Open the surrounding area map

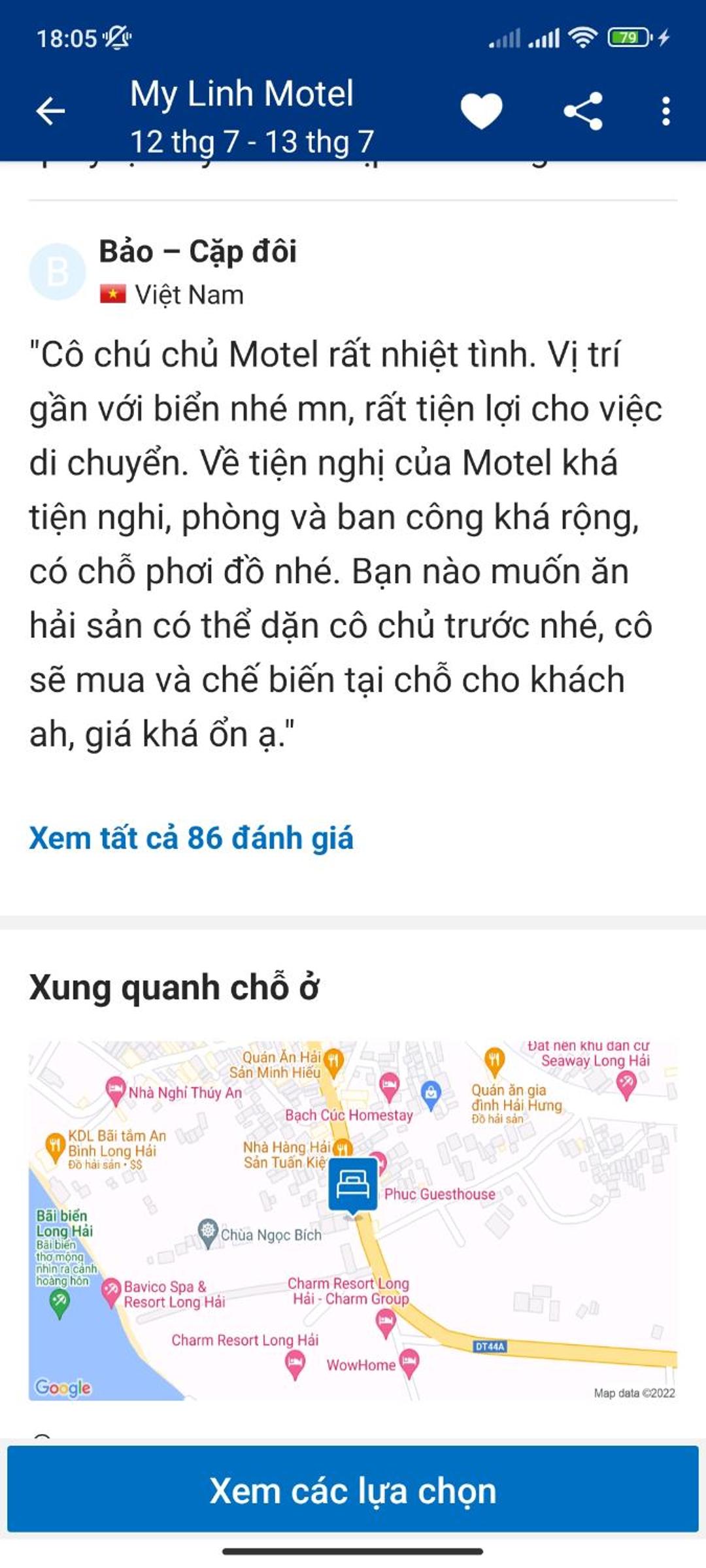(353, 1220)
